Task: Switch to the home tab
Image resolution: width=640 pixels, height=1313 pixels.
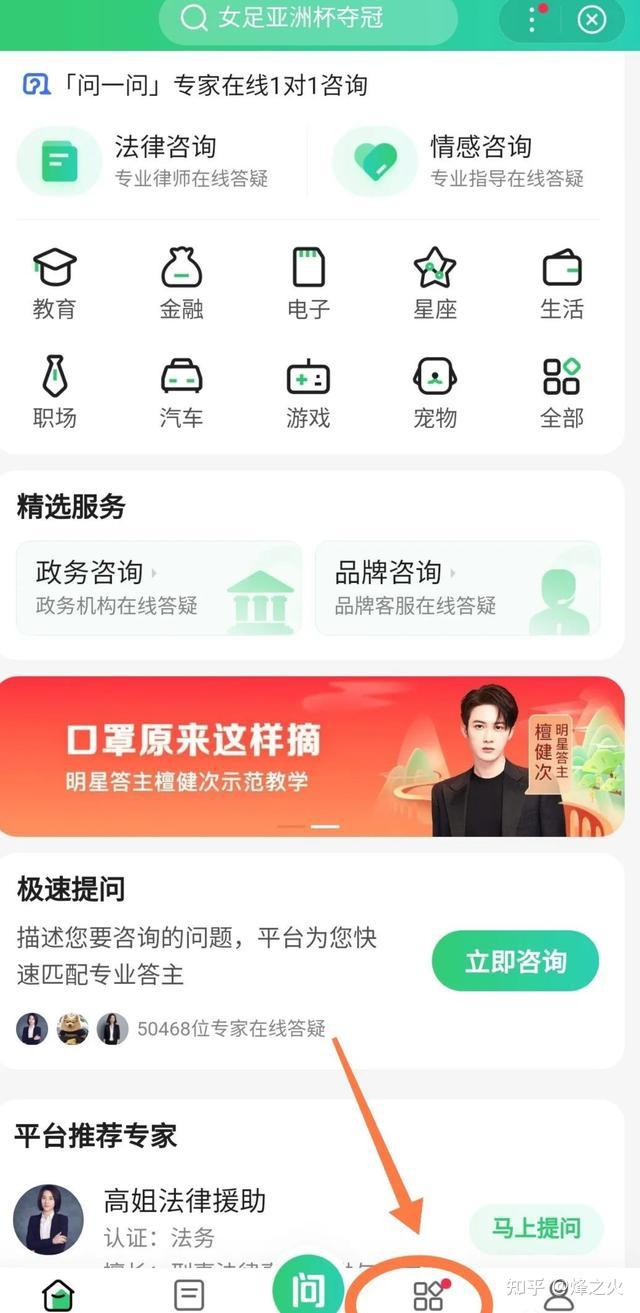Action: click(58, 1295)
